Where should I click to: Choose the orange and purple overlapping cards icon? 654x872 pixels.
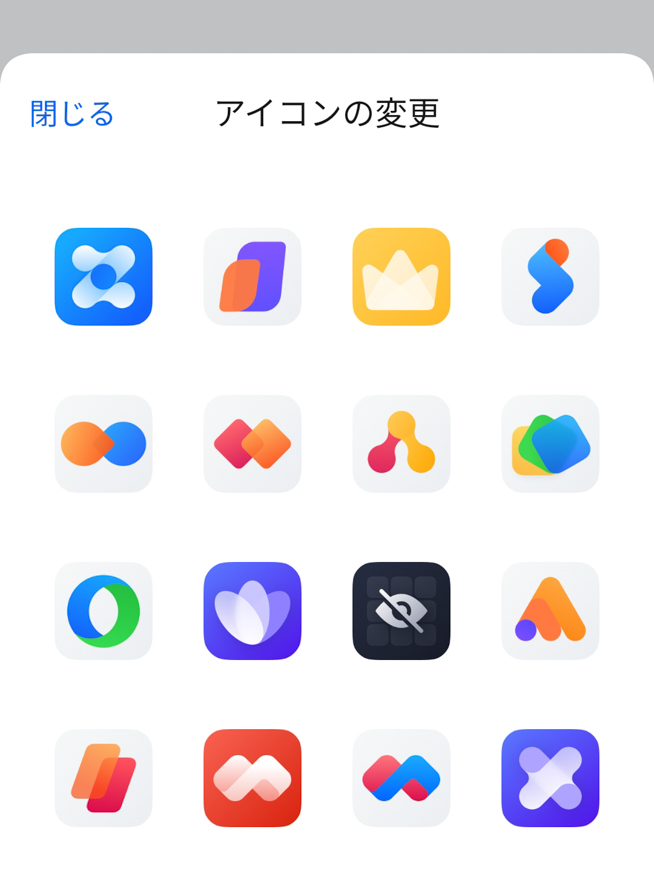coord(252,277)
